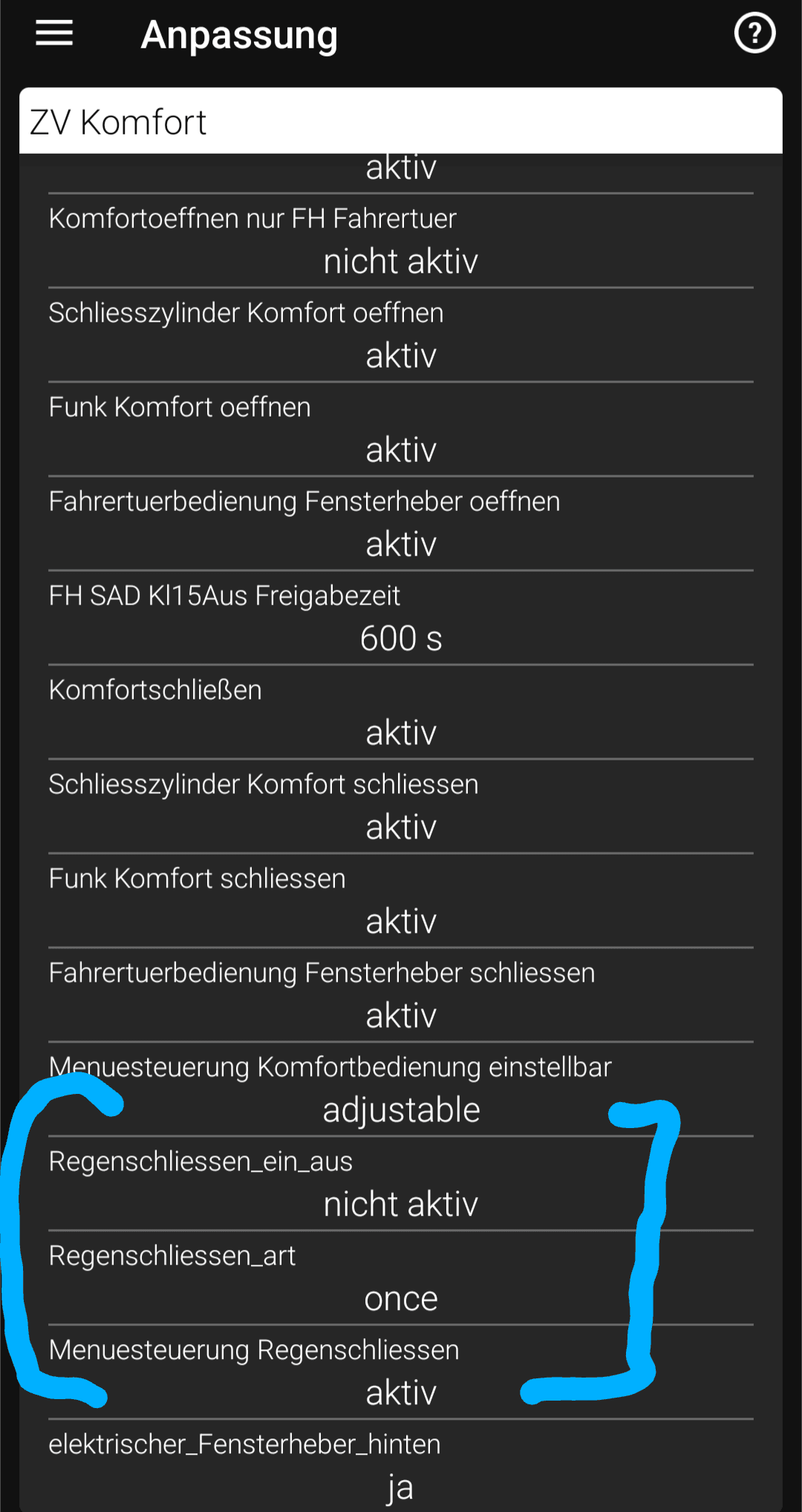Open the Komfortschließen setting
Image resolution: width=802 pixels, height=1512 pixels.
click(x=401, y=713)
